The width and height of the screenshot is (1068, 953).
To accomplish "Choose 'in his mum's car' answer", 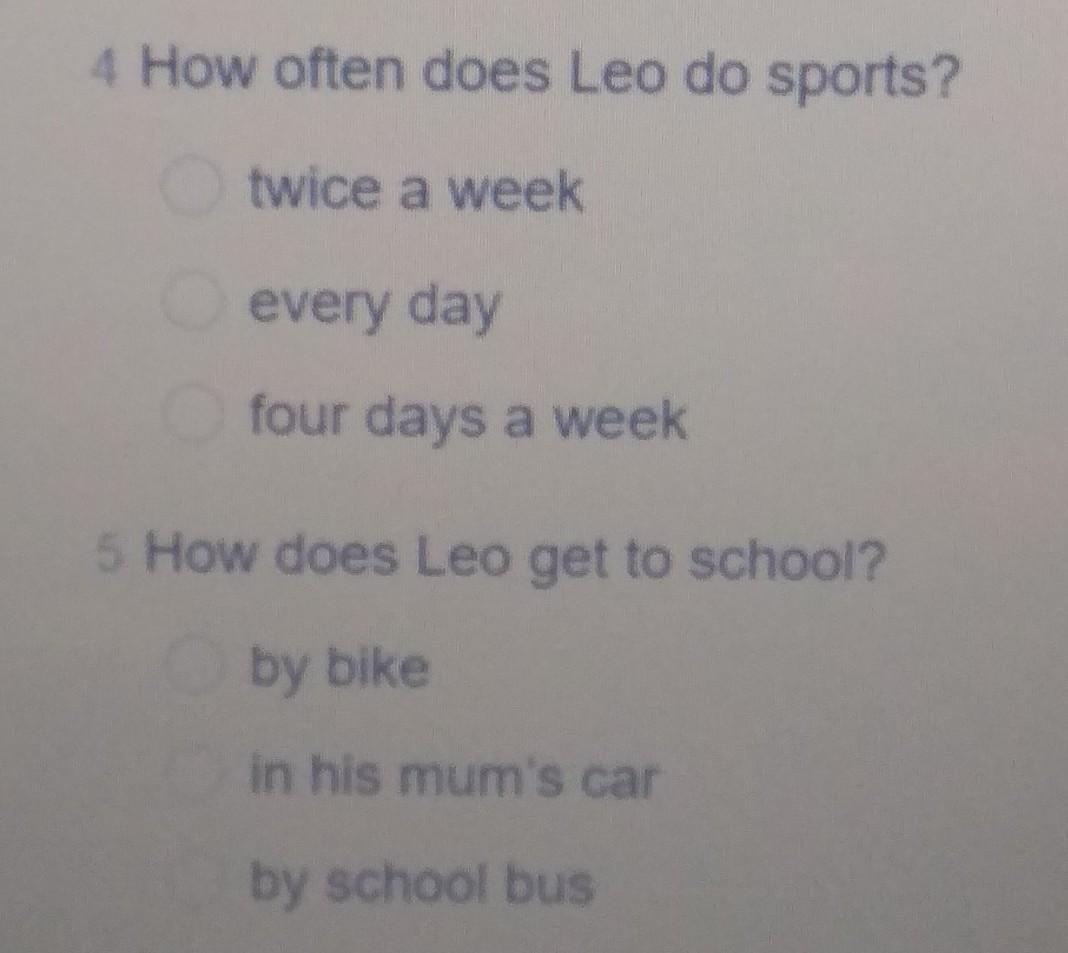I will (x=192, y=774).
